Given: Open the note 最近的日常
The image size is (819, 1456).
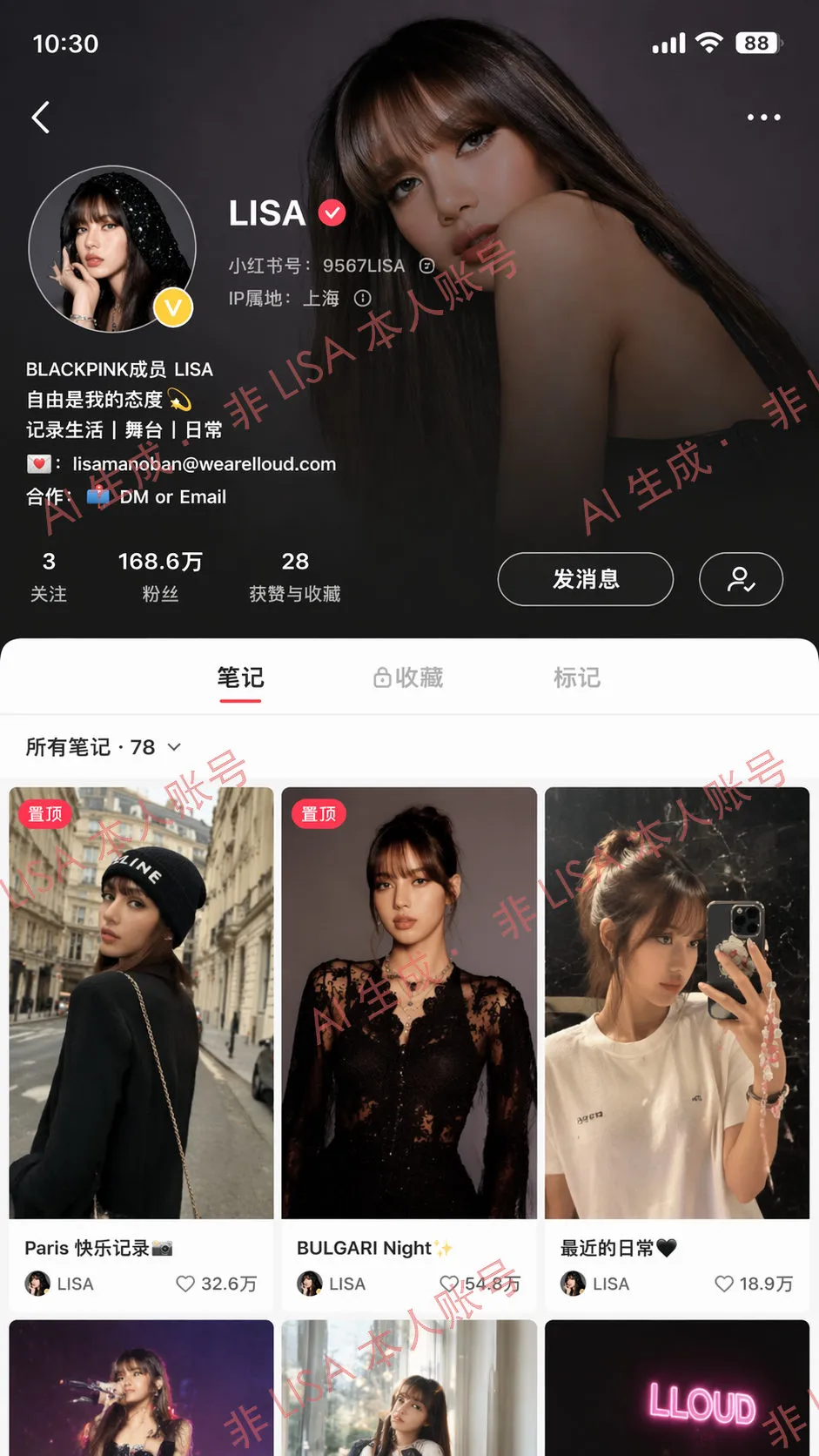Looking at the screenshot, I should [x=677, y=1001].
